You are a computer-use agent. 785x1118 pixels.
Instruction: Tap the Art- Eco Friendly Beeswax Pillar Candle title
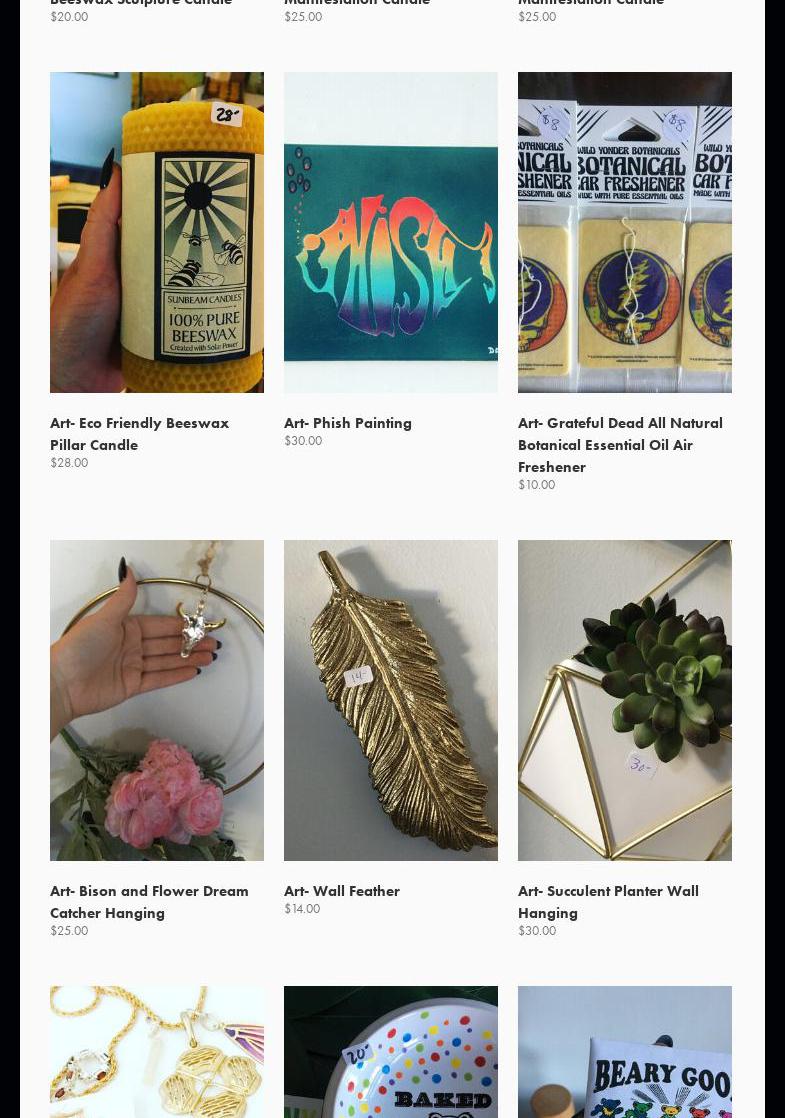point(139,434)
